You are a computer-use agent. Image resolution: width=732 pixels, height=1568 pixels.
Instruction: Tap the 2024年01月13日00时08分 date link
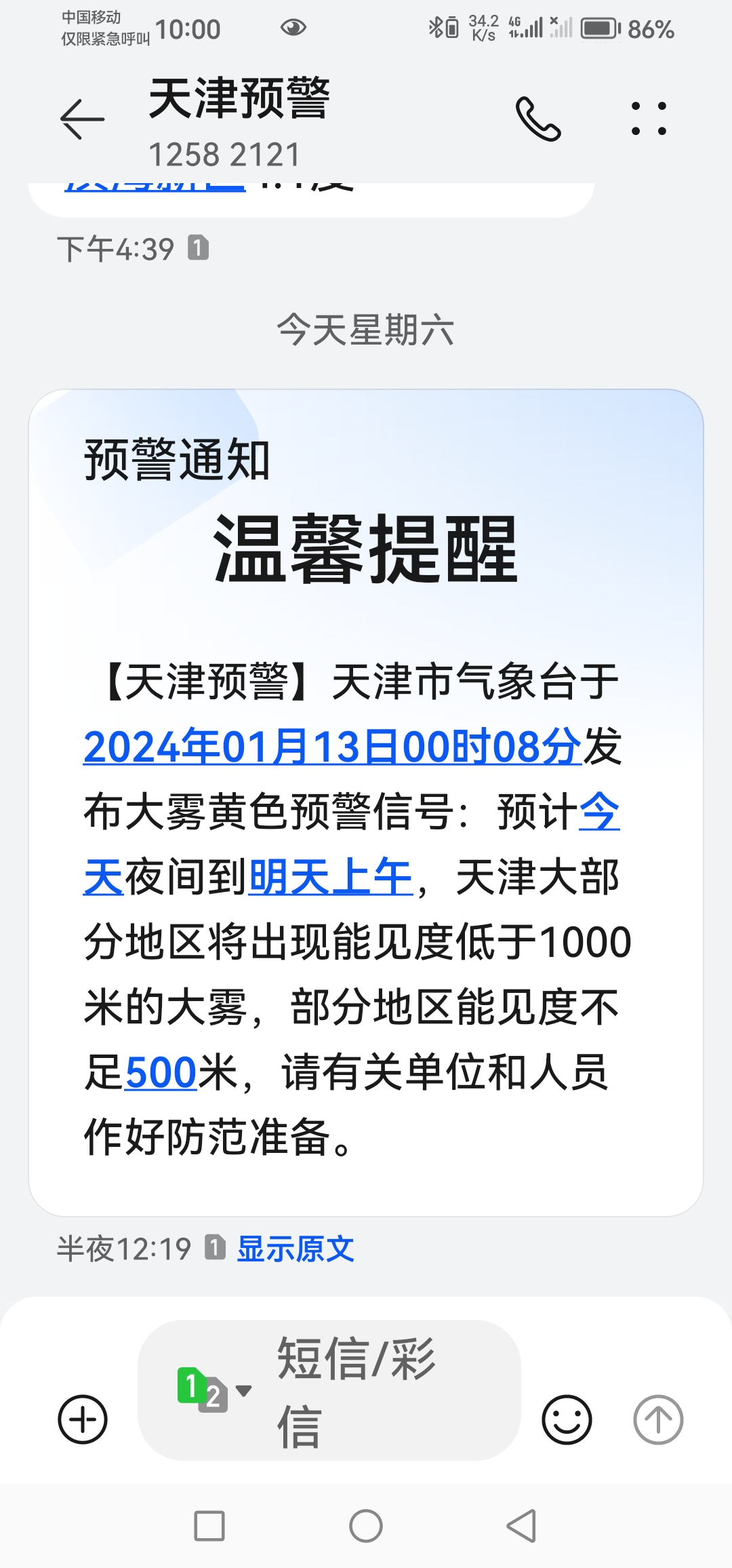[x=332, y=747]
